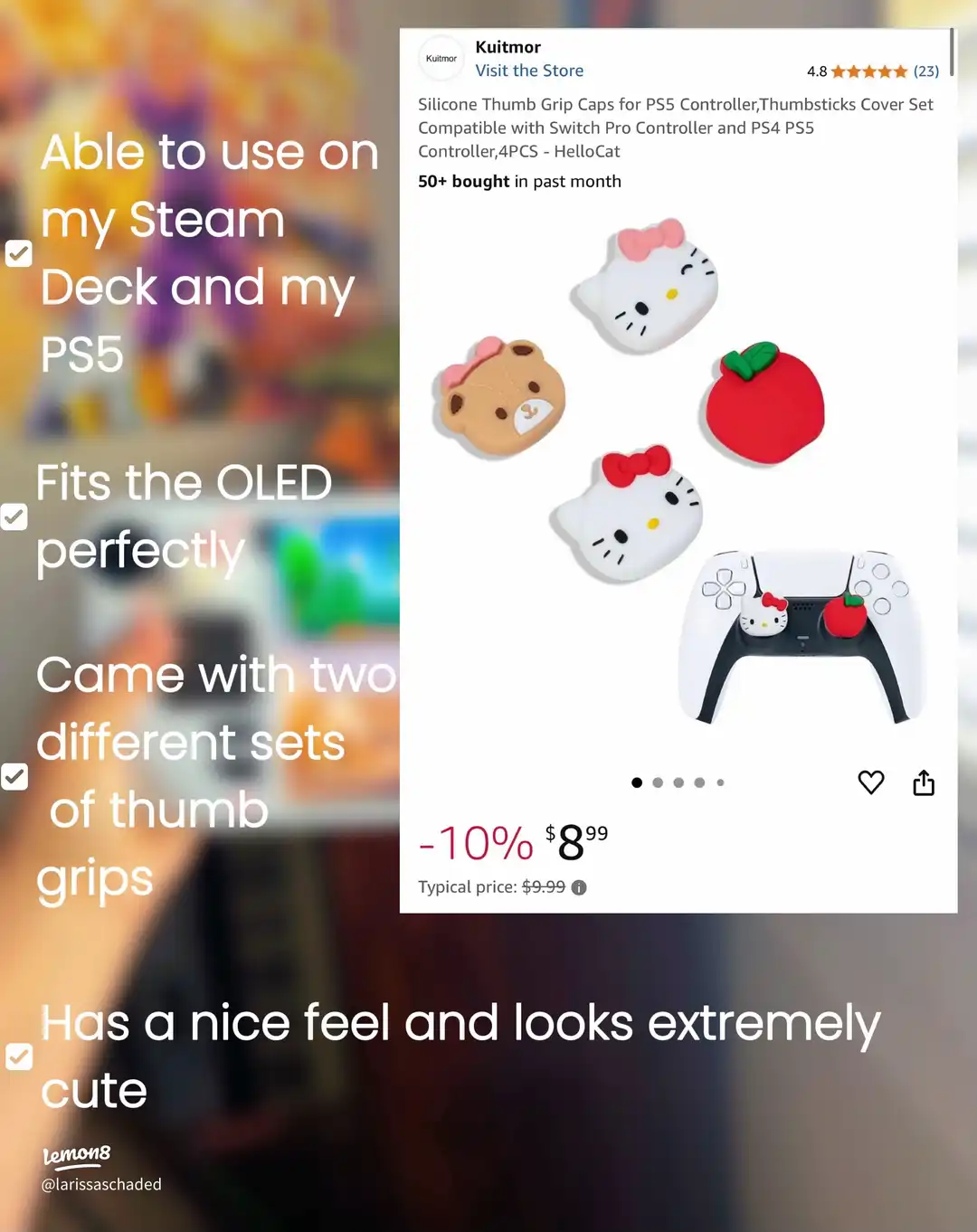Toggle checkbox beside 'Has a nice feel'

point(18,1057)
